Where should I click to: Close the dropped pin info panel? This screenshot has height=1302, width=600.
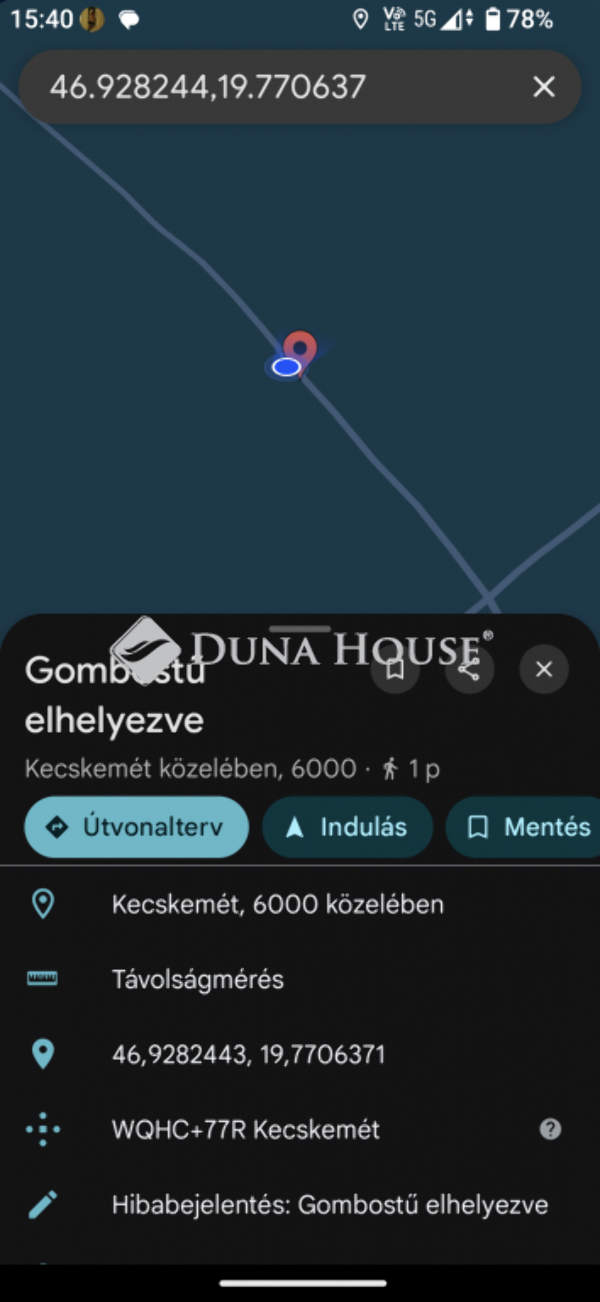click(544, 669)
